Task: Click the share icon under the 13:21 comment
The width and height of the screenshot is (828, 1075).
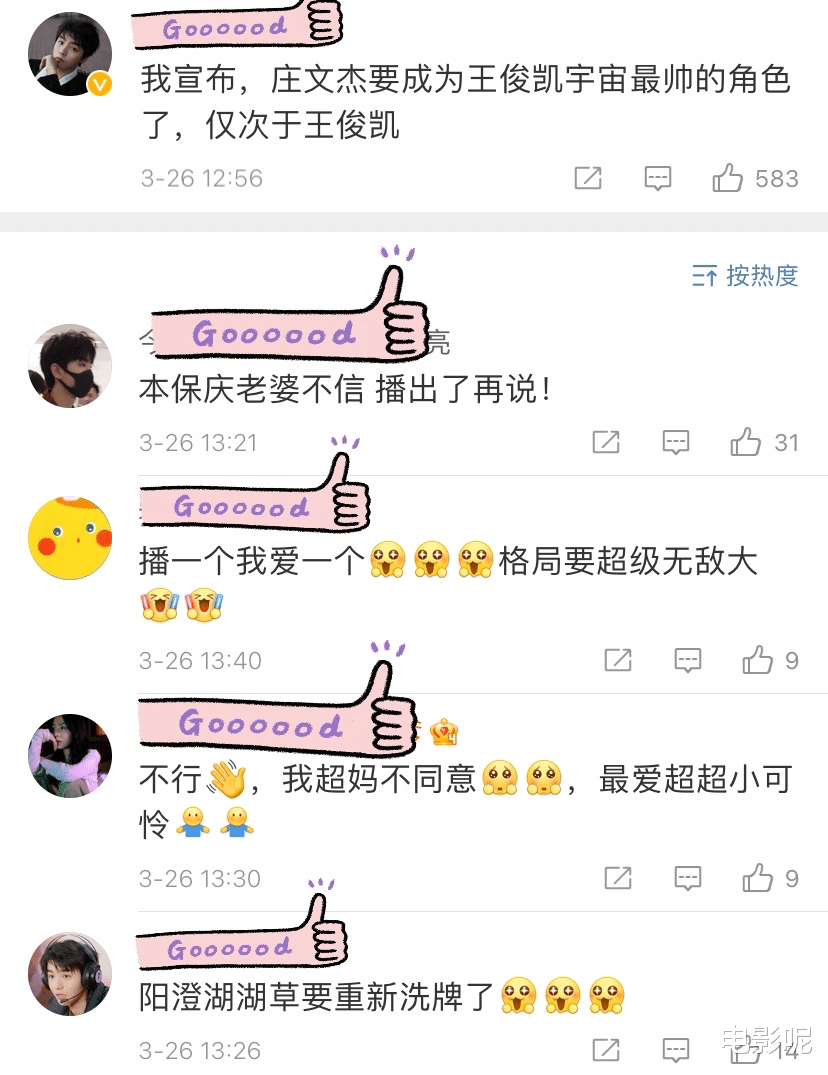Action: 606,441
